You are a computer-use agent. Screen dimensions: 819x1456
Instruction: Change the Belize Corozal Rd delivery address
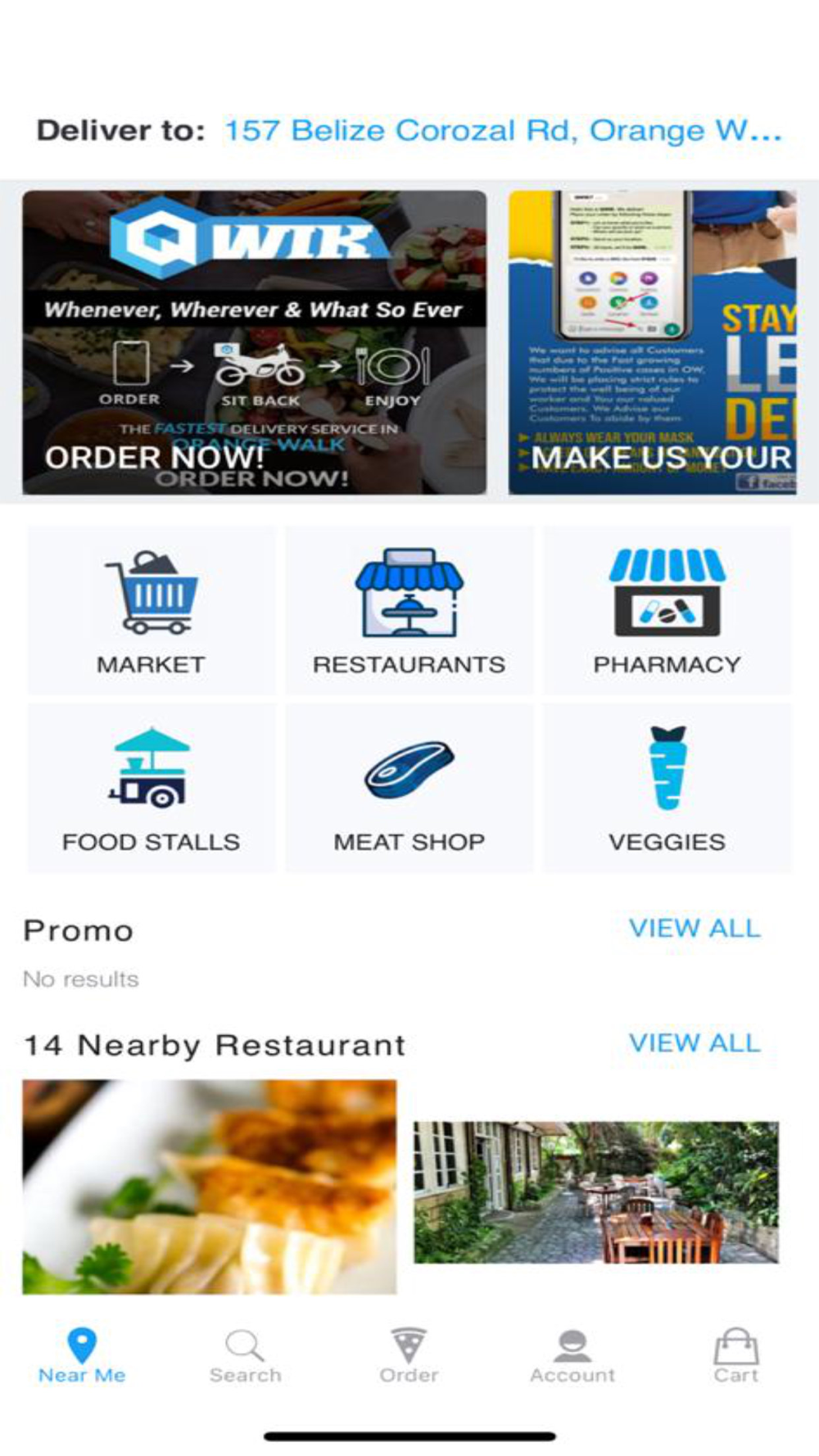503,130
